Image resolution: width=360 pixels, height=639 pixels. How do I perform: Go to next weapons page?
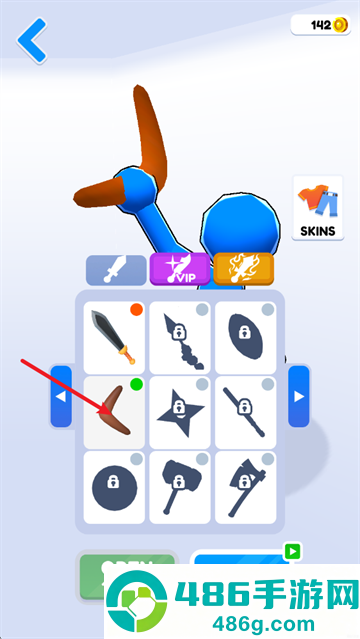click(x=299, y=396)
